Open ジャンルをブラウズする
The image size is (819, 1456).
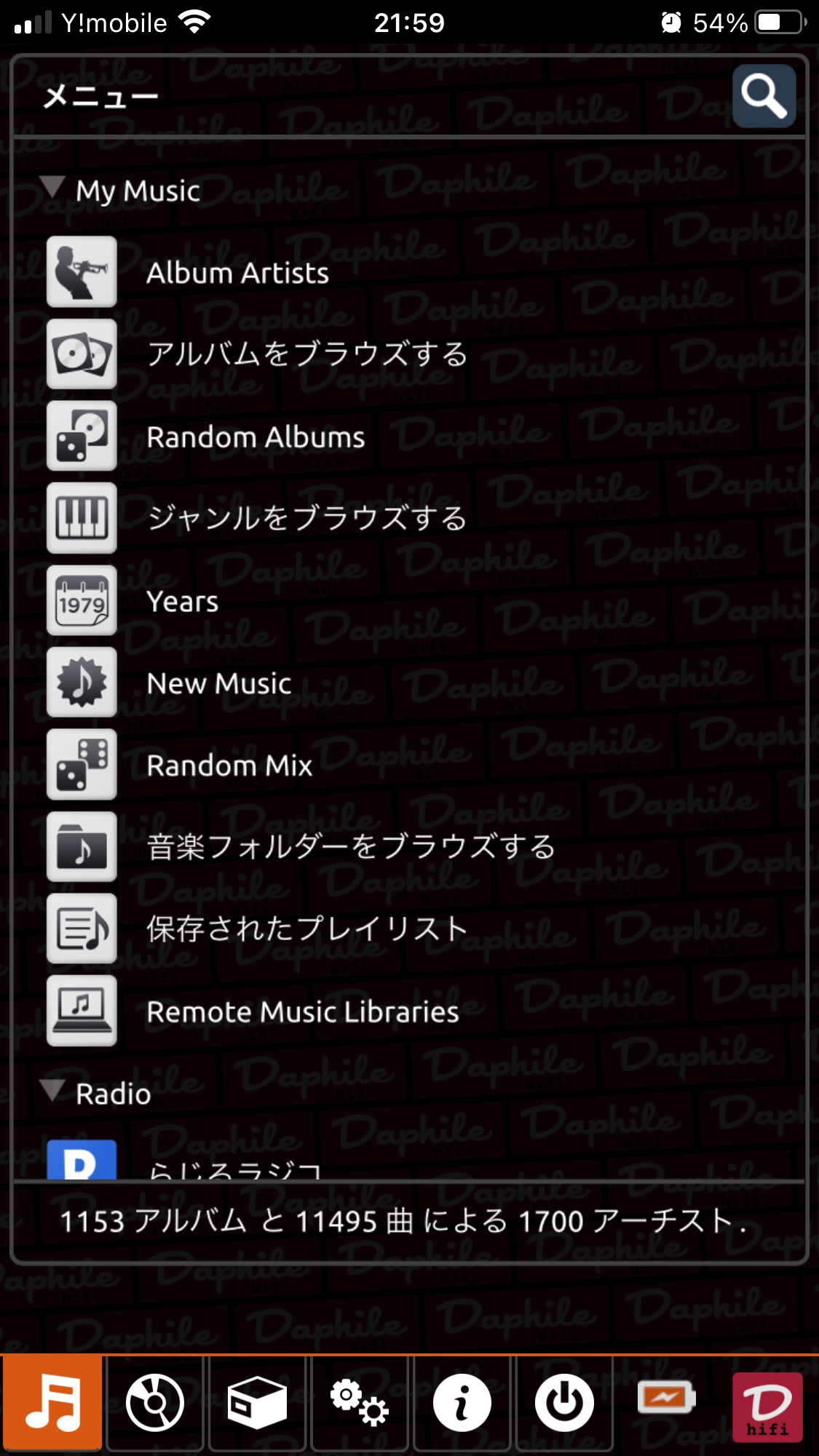306,519
